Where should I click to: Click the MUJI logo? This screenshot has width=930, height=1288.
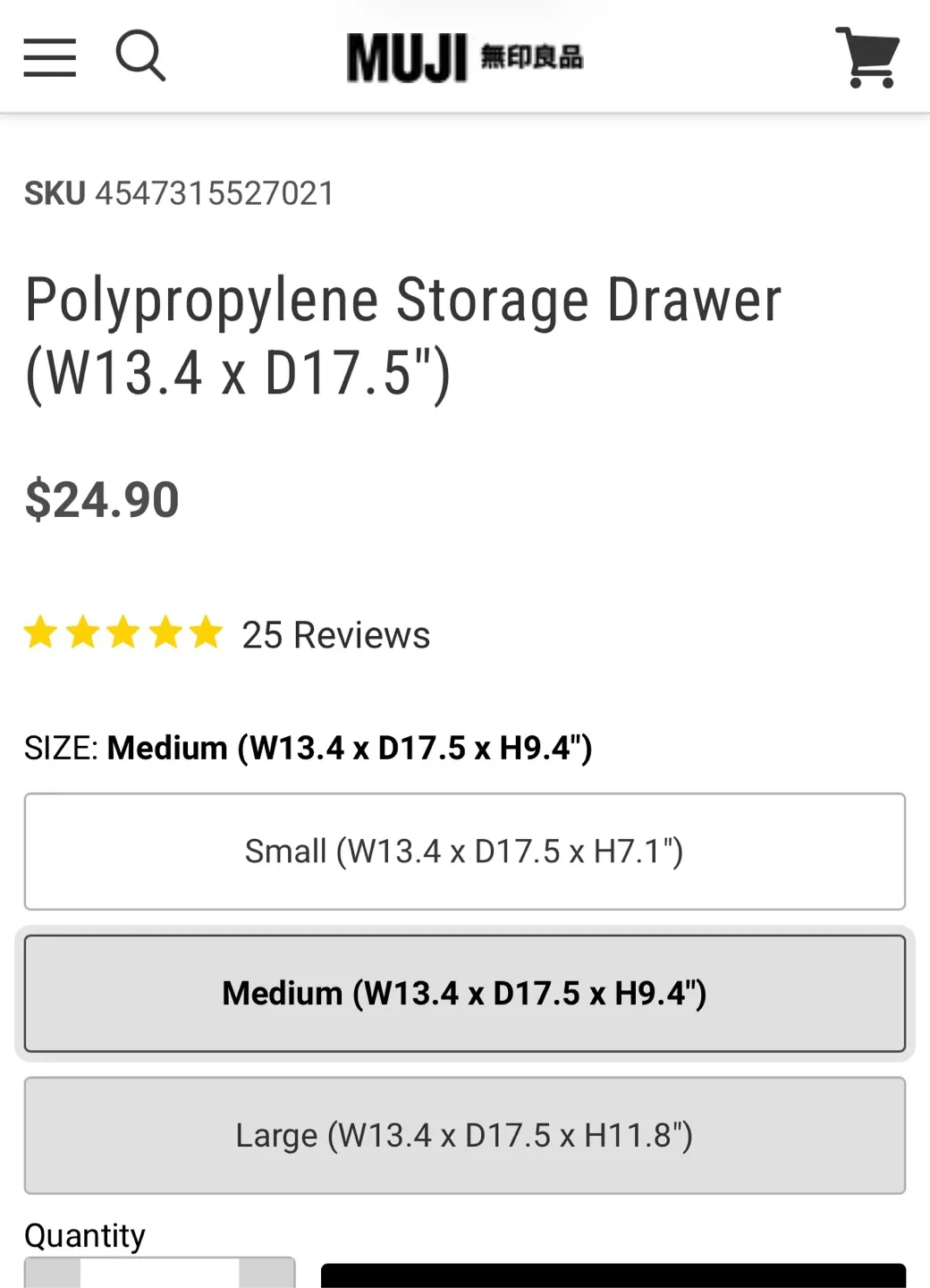coord(465,56)
